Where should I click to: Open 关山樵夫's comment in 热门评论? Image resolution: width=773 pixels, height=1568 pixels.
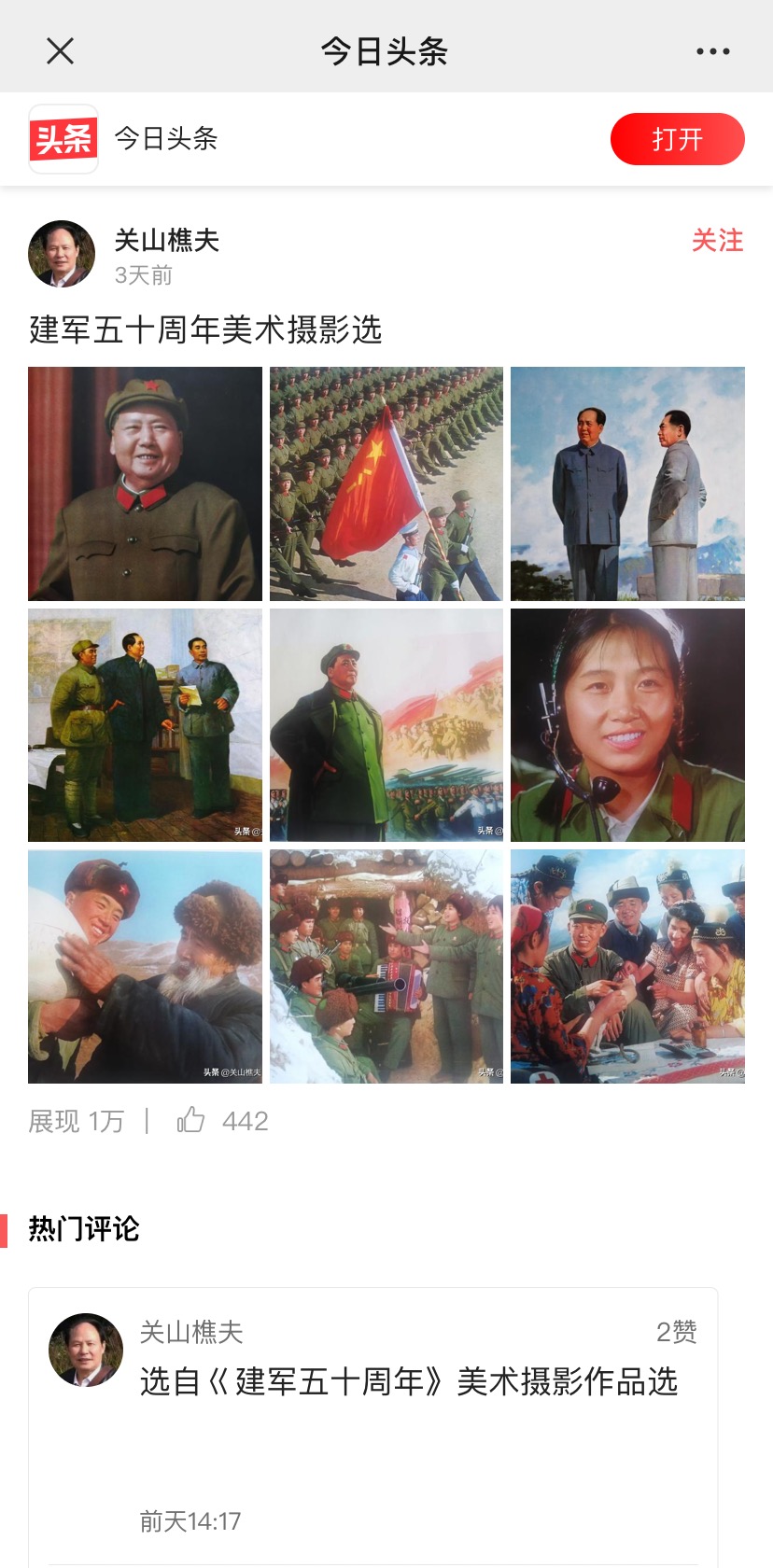(x=408, y=1381)
